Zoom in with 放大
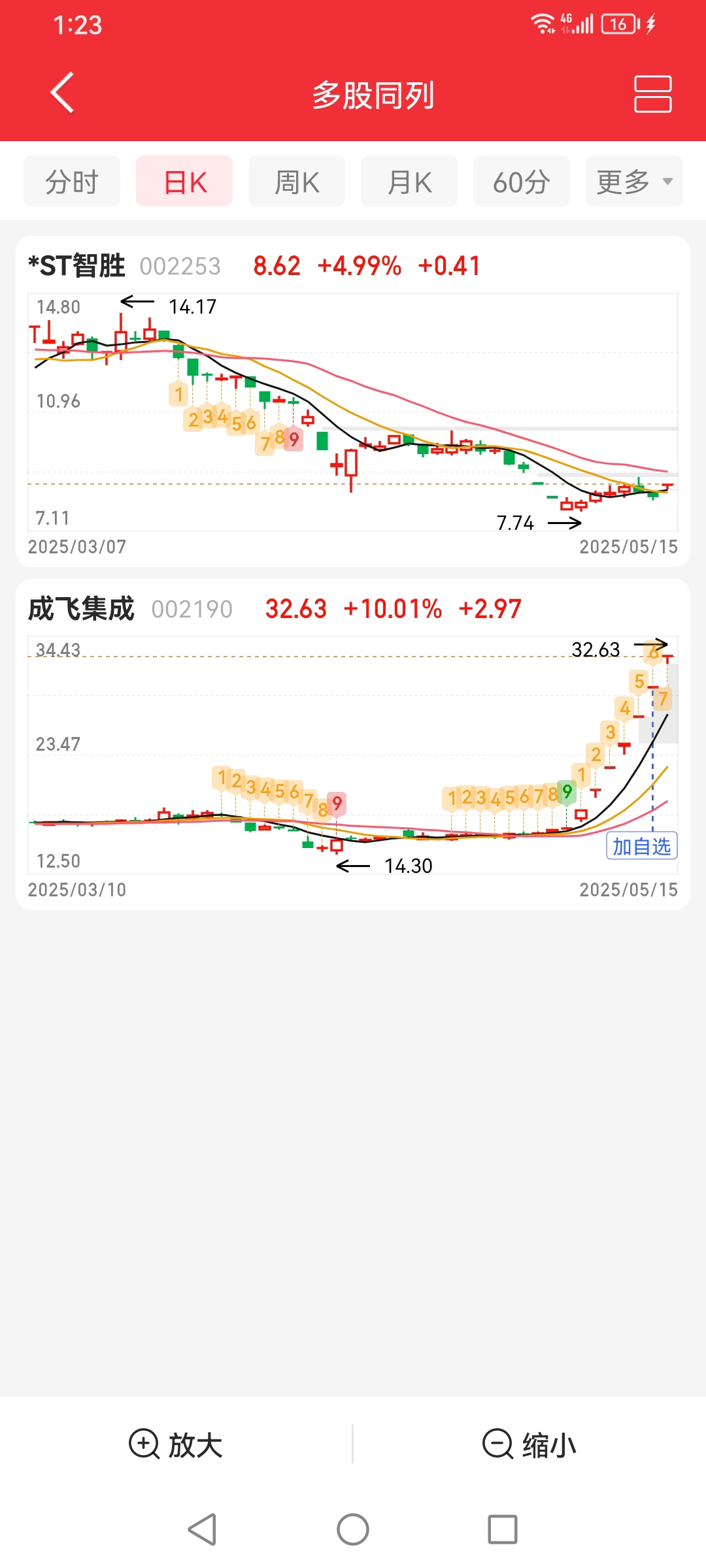Image resolution: width=706 pixels, height=1568 pixels. 176,1444
